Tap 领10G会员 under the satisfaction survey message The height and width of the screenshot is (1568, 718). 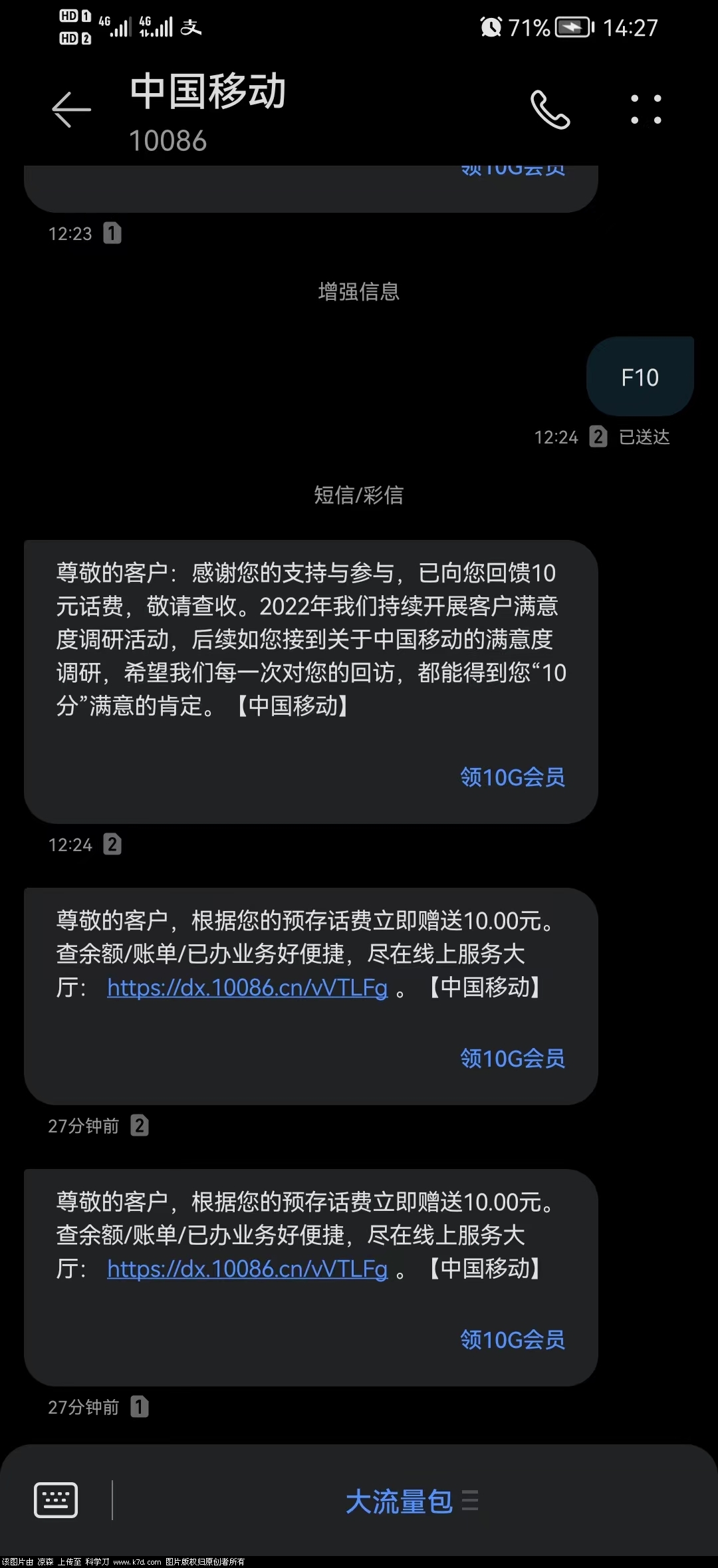pyautogui.click(x=513, y=777)
